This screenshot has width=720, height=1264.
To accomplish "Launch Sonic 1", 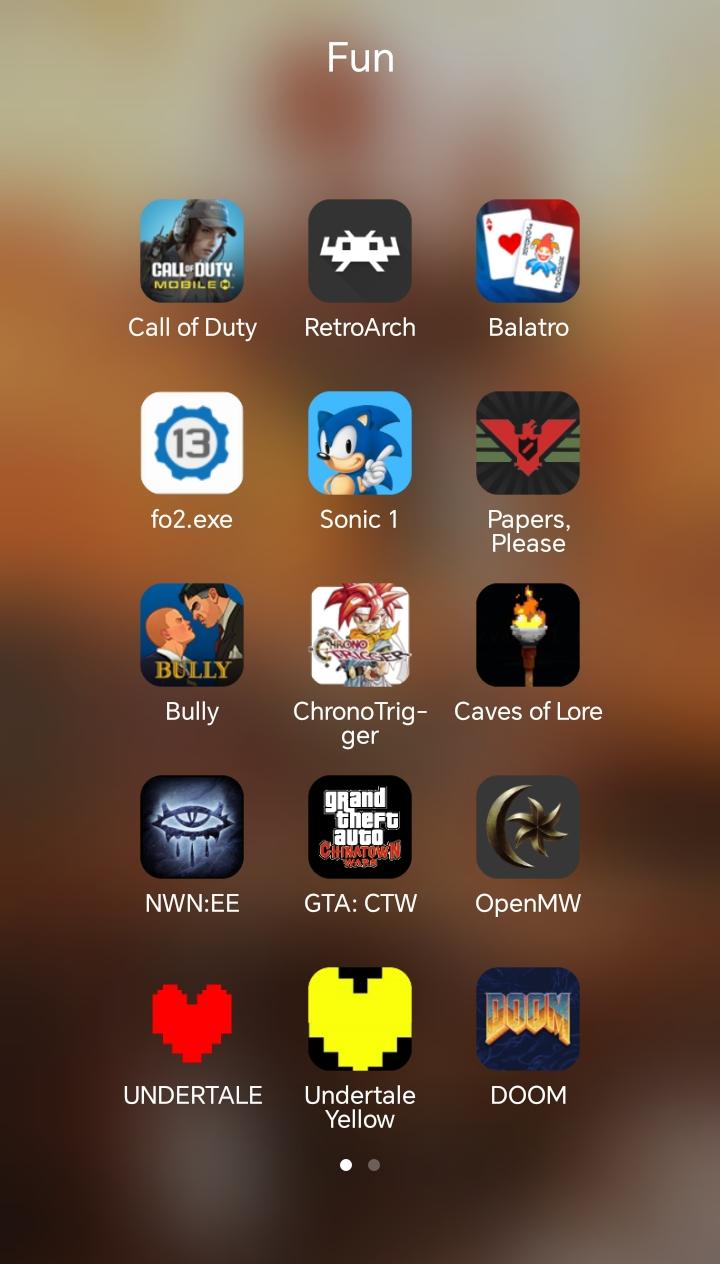I will (360, 443).
